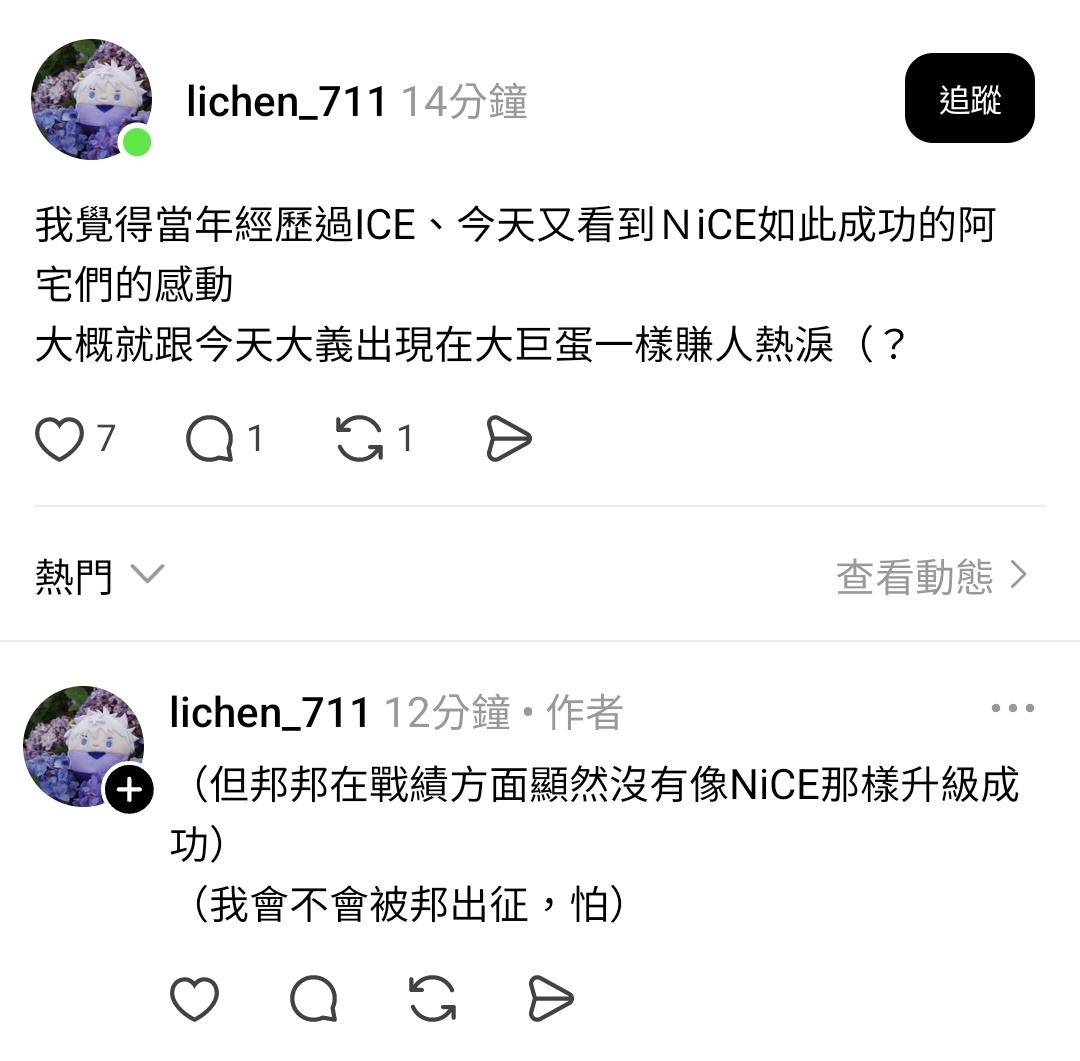Comment on the author's reply
This screenshot has height=1061, width=1080.
(314, 998)
